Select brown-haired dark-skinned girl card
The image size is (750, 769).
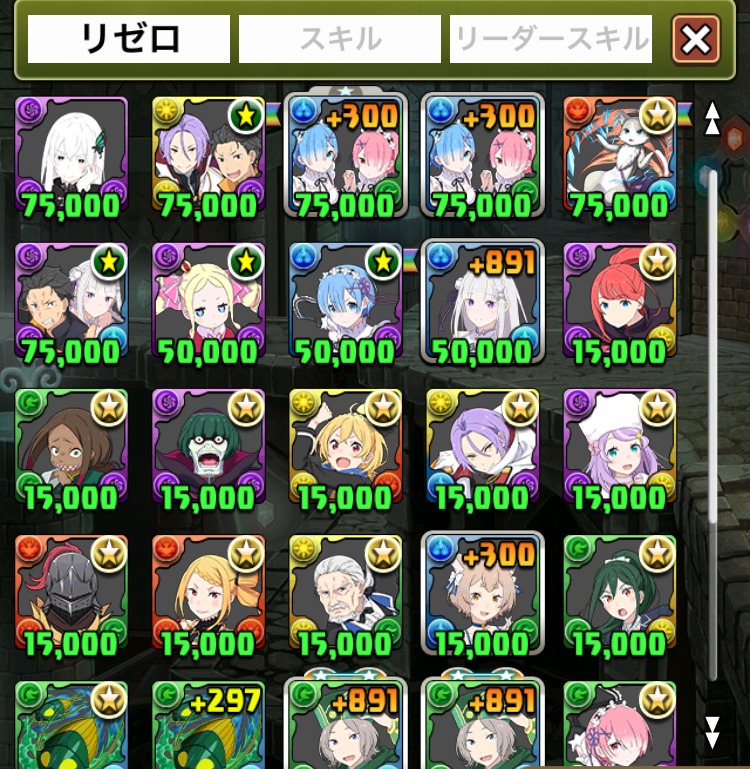pos(72,448)
